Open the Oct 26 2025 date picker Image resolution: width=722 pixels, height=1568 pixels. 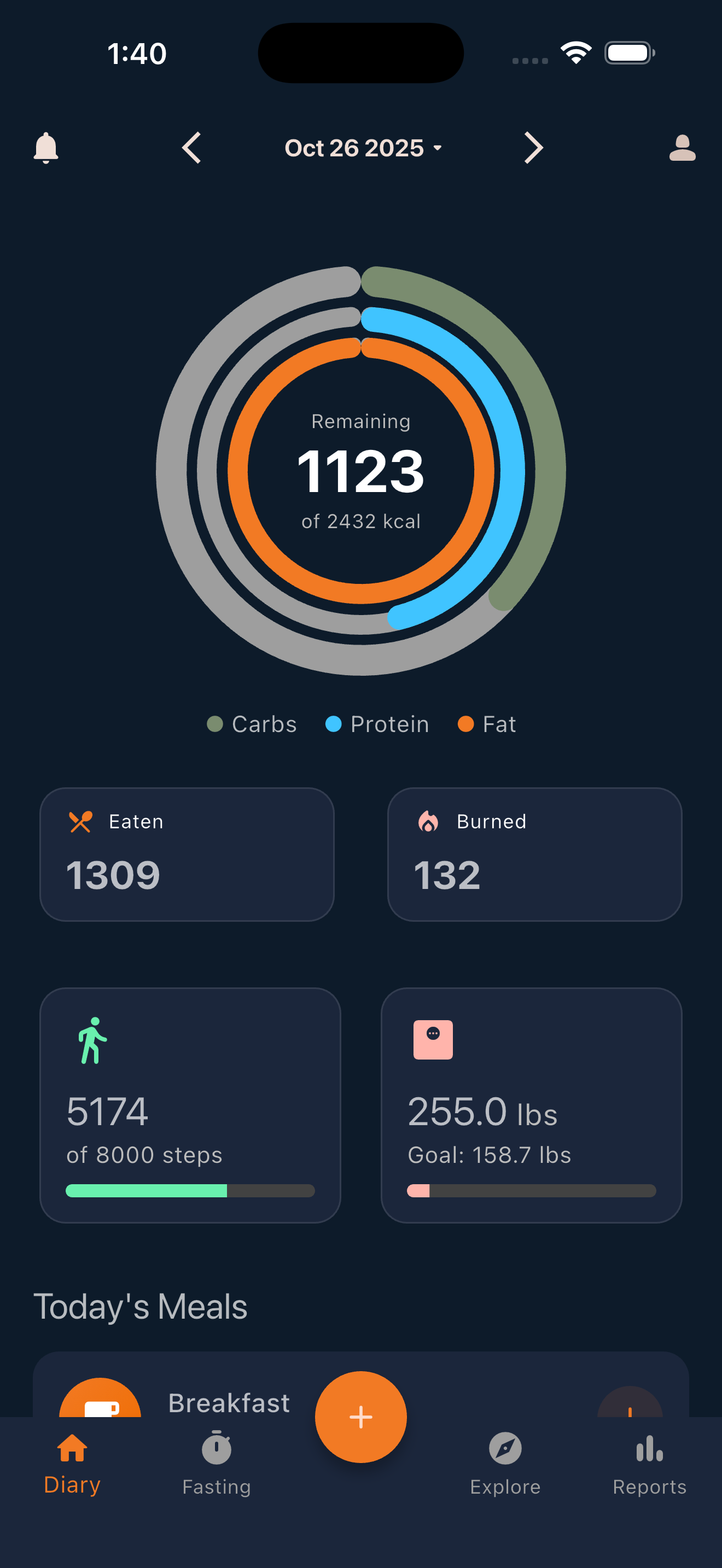[x=362, y=148]
